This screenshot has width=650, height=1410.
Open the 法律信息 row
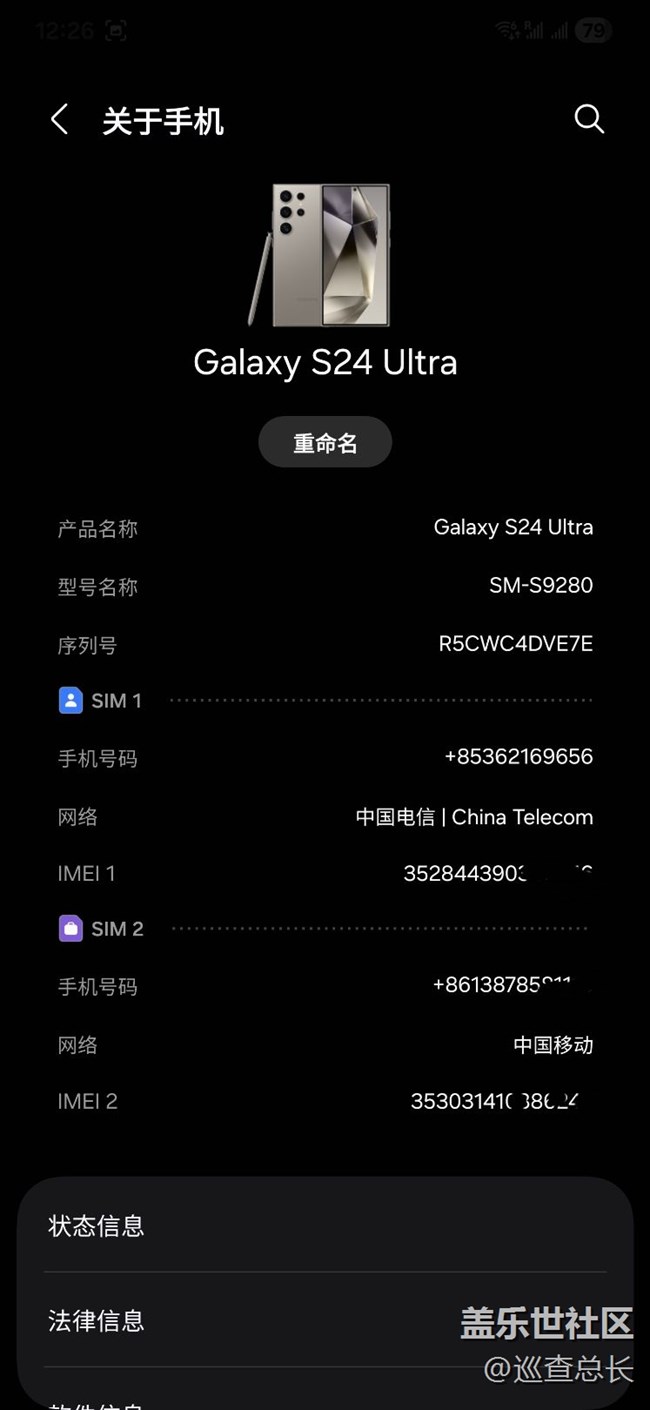[250, 1320]
